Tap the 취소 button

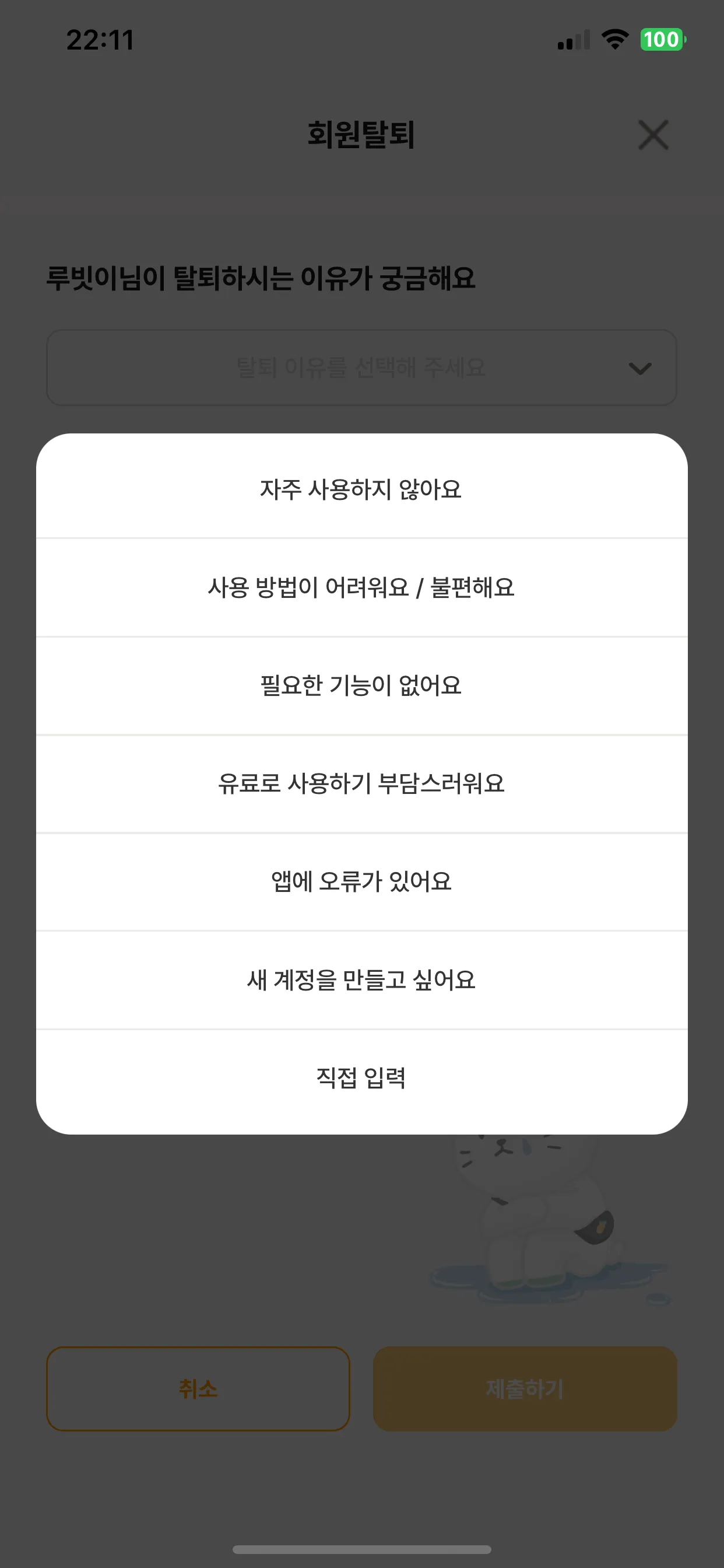pos(198,1388)
